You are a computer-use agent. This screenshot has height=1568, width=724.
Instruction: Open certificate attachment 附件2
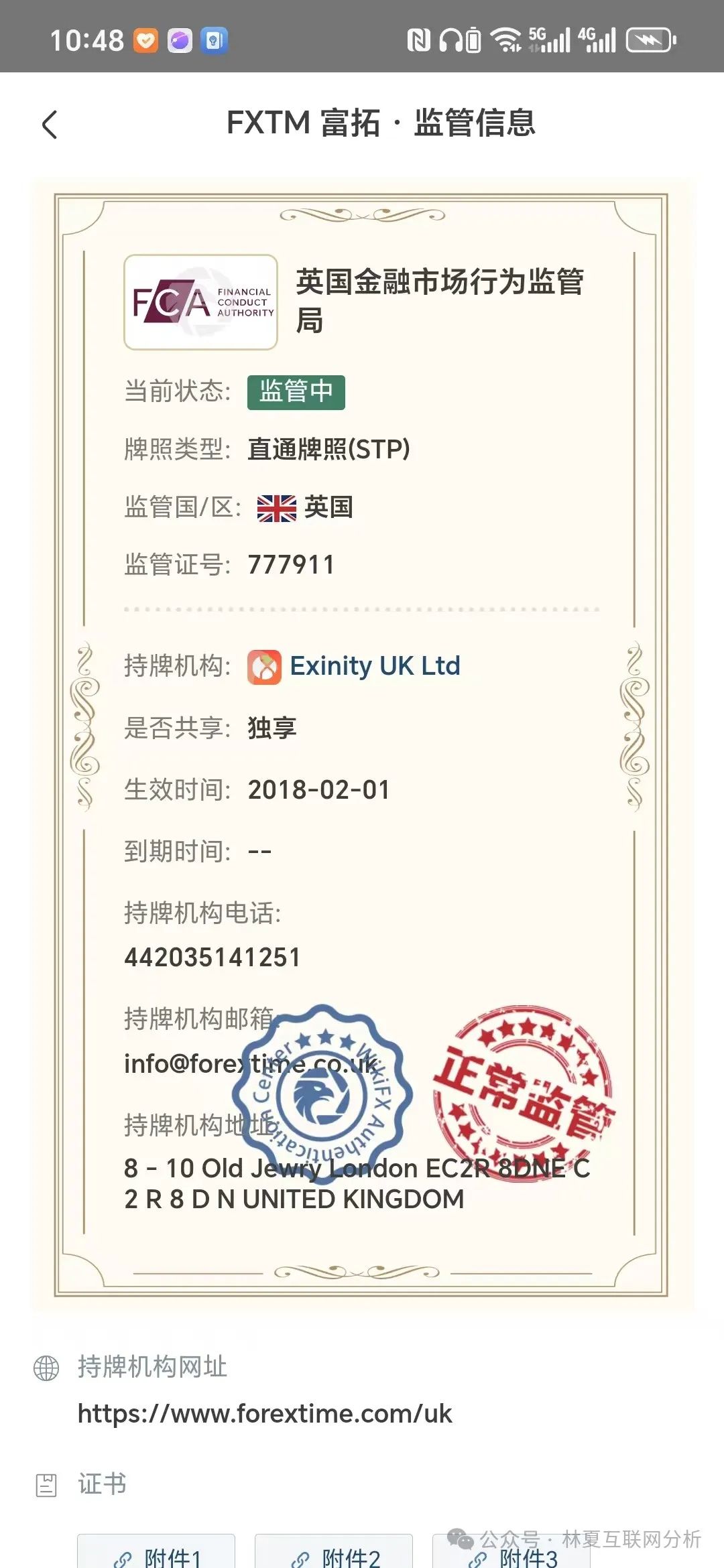tap(335, 1556)
